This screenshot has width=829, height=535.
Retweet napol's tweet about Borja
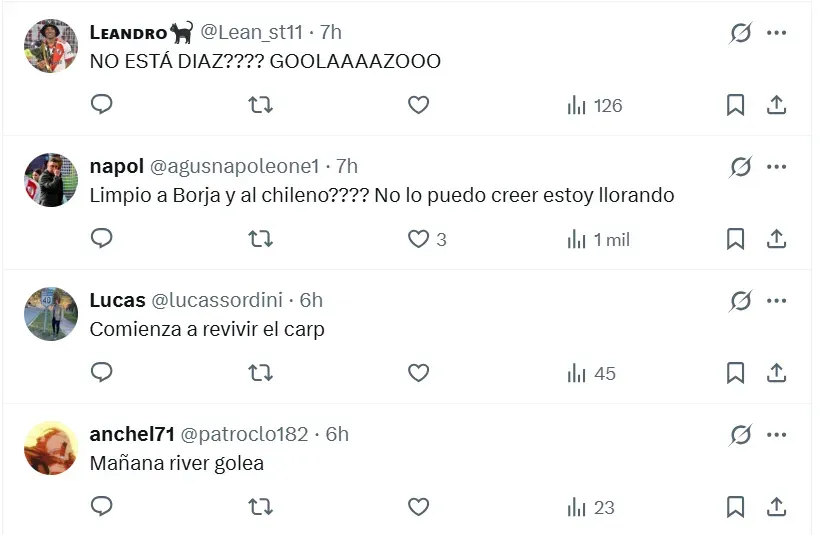pos(260,239)
